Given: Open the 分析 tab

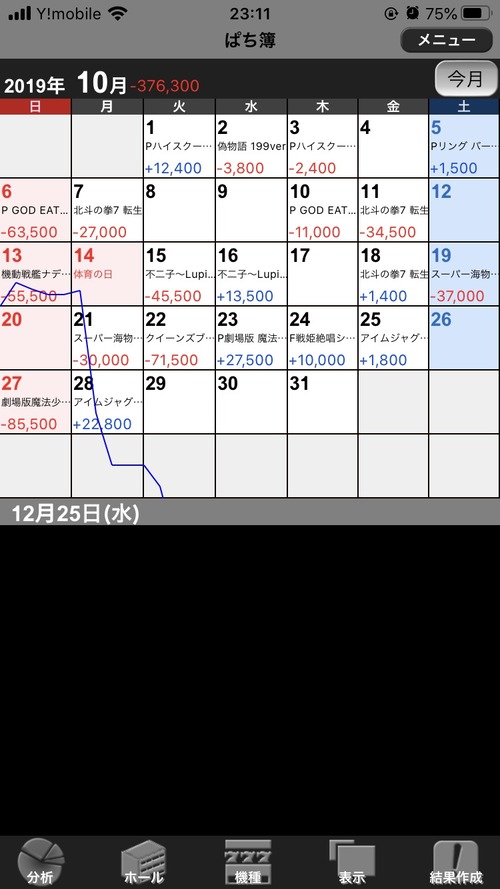Looking at the screenshot, I should click(x=40, y=862).
